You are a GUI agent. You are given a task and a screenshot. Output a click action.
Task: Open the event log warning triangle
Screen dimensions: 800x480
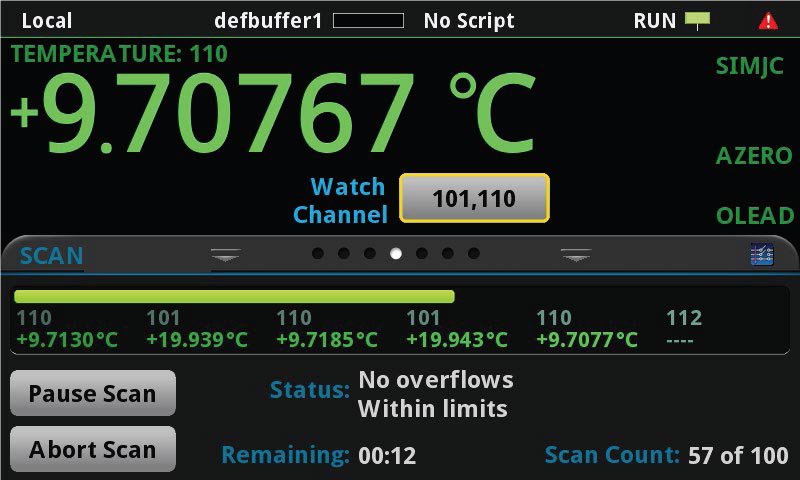pyautogui.click(x=768, y=20)
